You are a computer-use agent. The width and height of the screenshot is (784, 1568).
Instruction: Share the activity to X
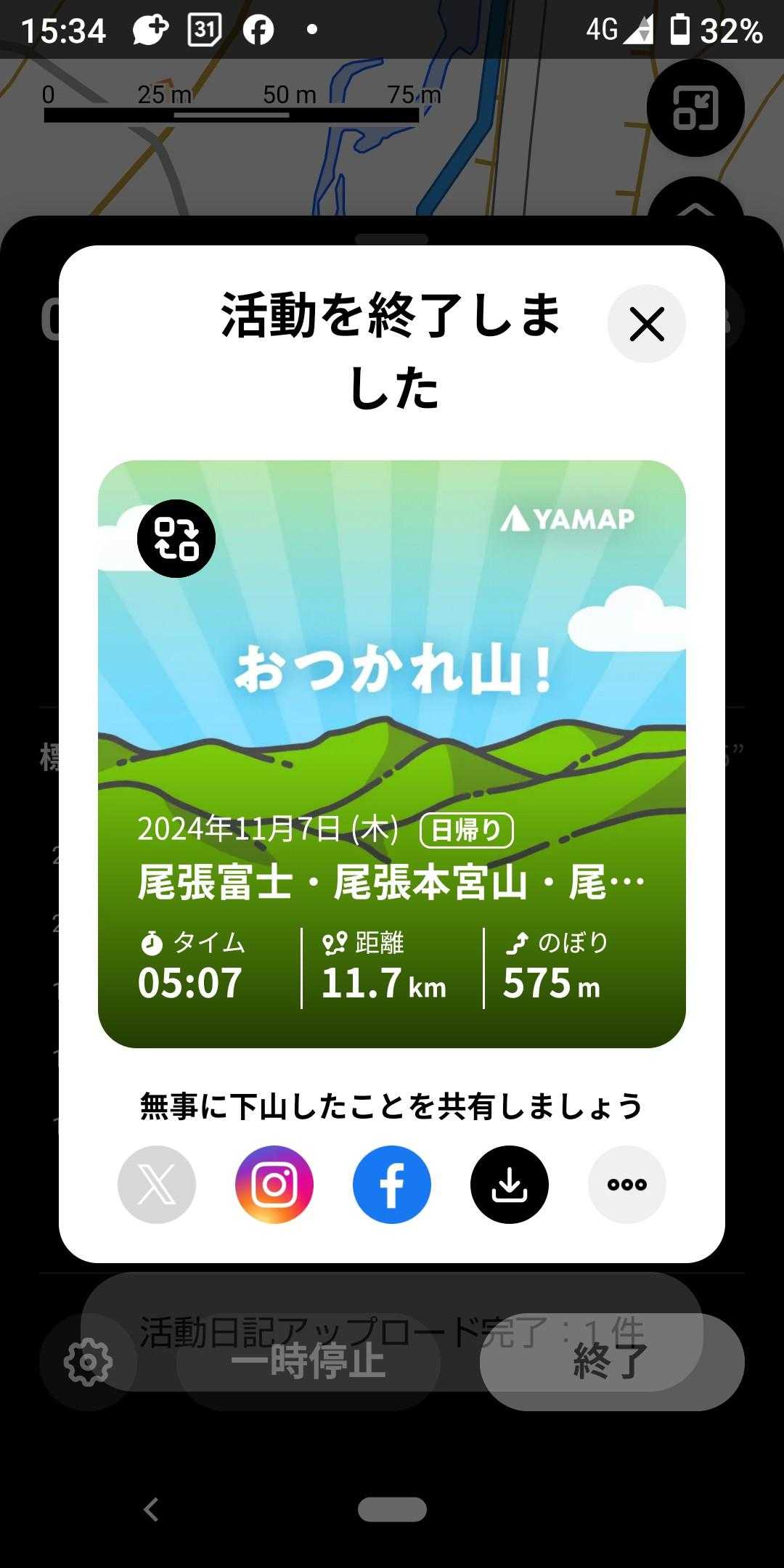pyautogui.click(x=157, y=1185)
